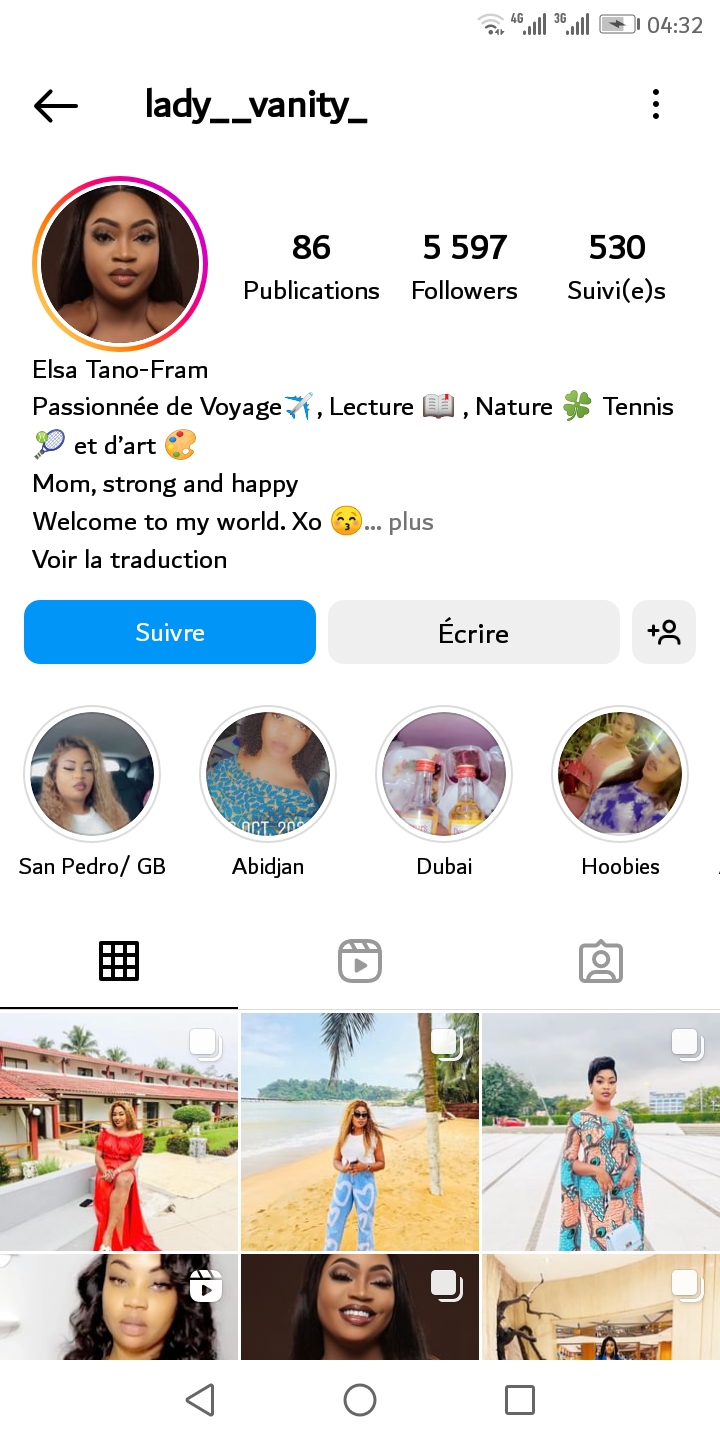Open the patterned dress post
Screen dimensions: 720x1440
pyautogui.click(x=601, y=1131)
